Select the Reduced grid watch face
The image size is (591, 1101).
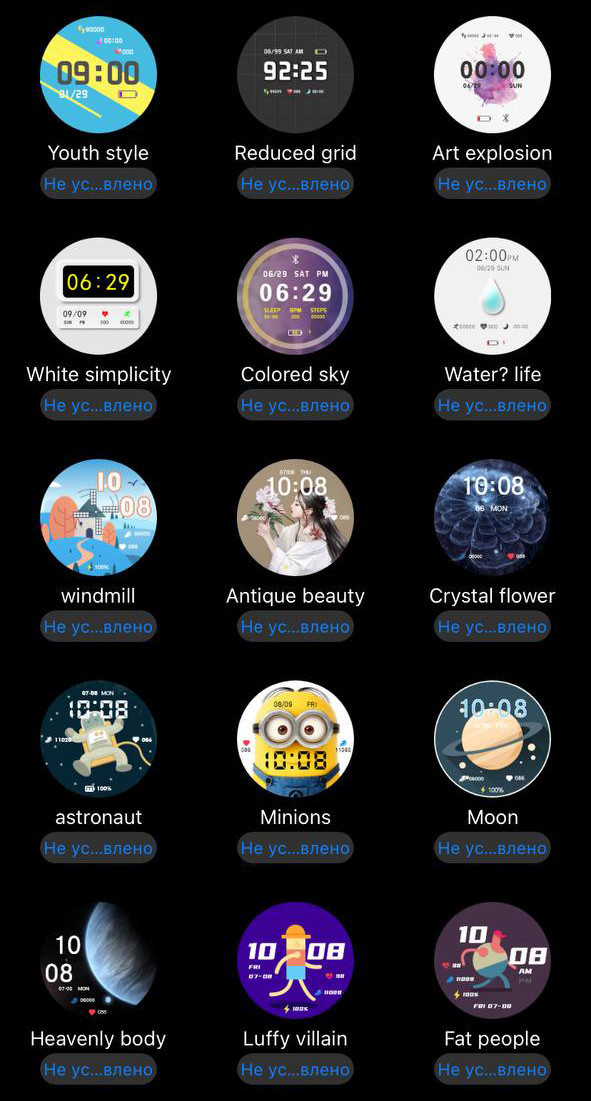296,74
